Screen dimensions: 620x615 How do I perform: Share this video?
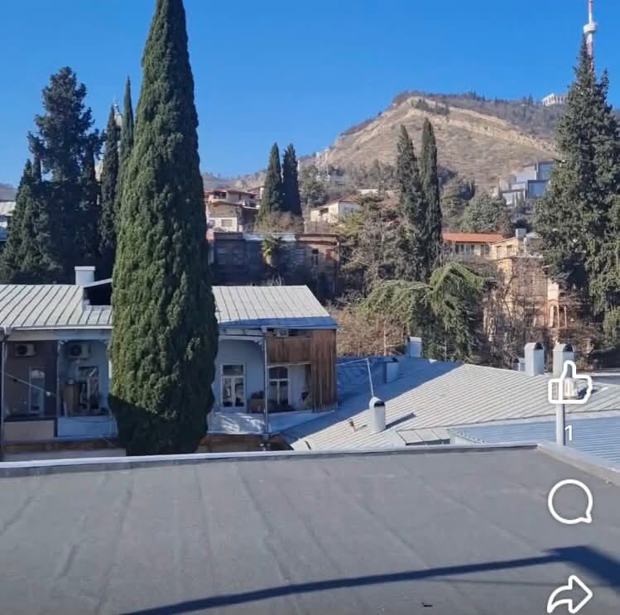tap(570, 595)
